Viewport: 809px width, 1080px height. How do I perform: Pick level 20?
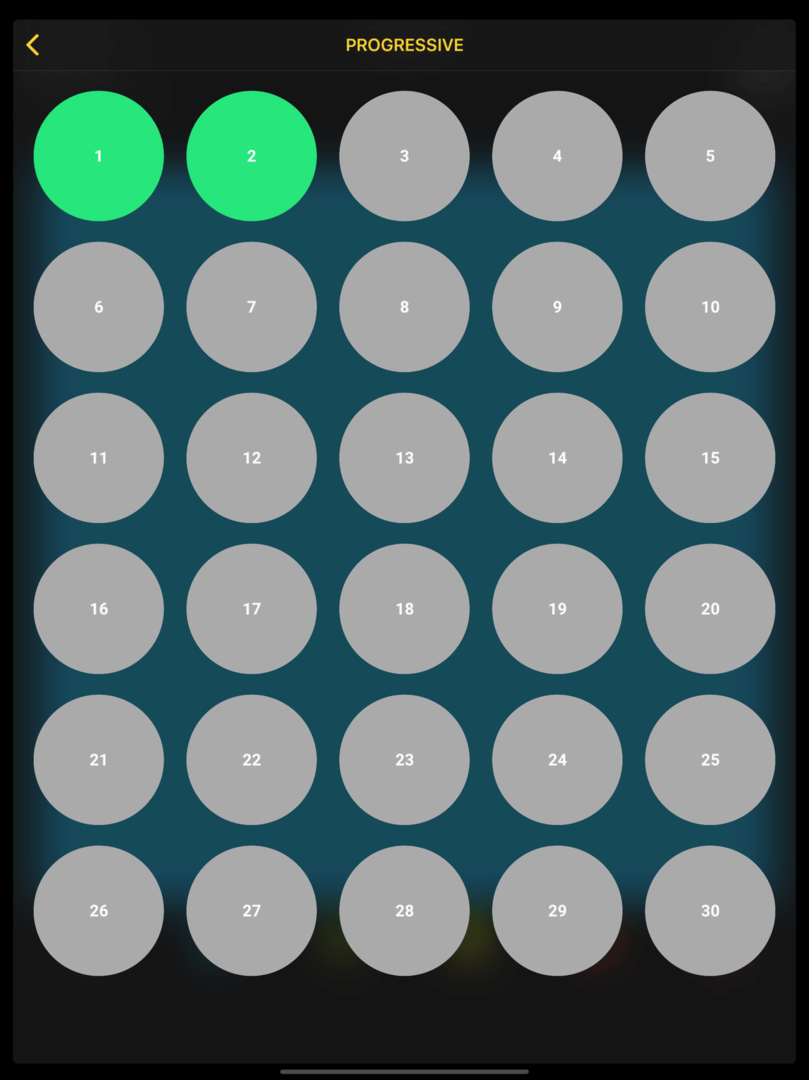[710, 609]
